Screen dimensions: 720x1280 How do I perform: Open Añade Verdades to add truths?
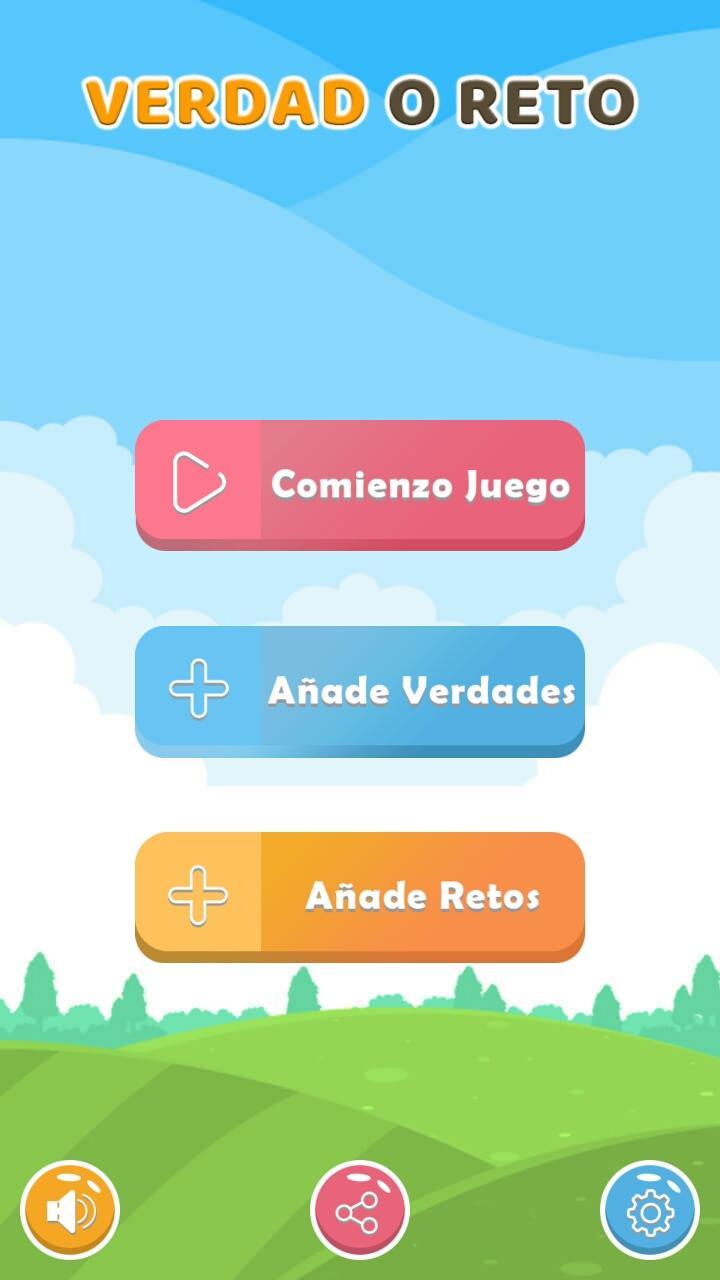360,690
